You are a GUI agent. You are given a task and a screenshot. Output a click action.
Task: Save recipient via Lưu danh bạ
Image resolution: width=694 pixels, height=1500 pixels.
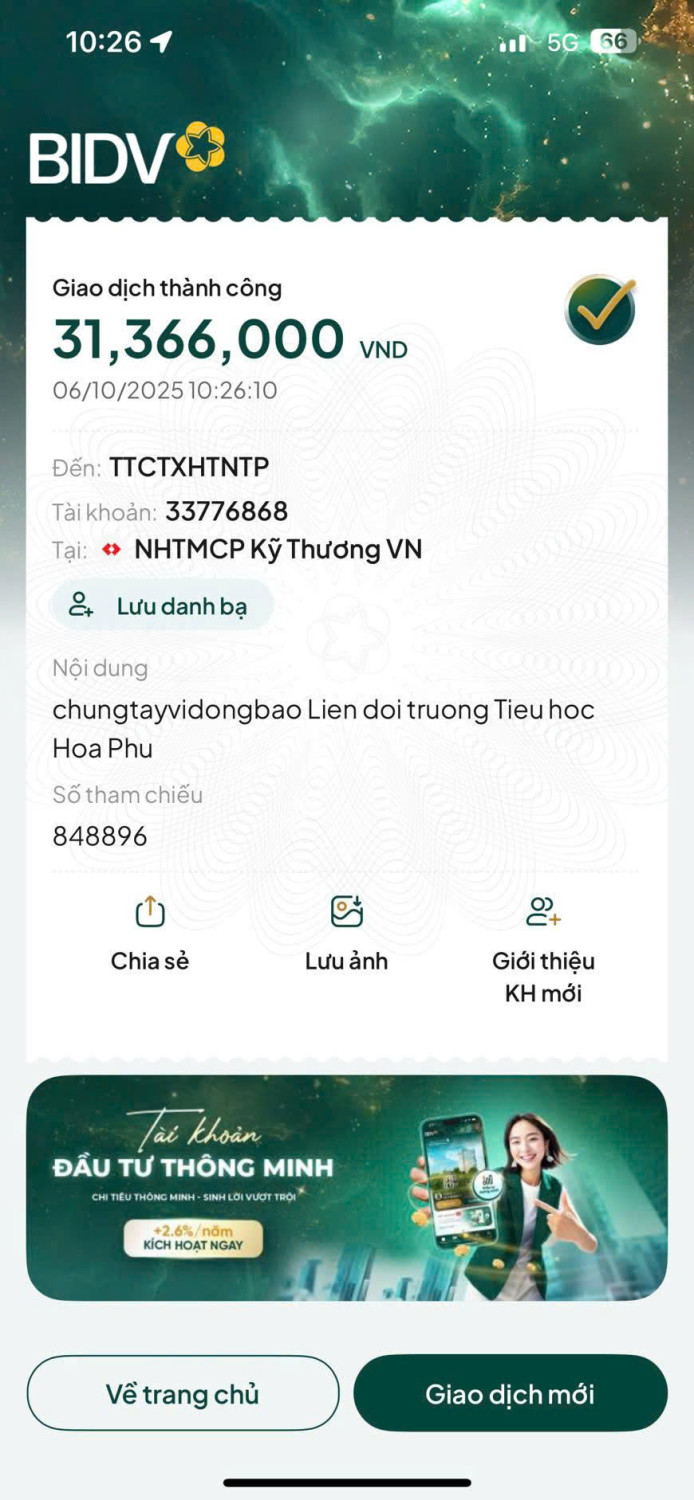(161, 605)
